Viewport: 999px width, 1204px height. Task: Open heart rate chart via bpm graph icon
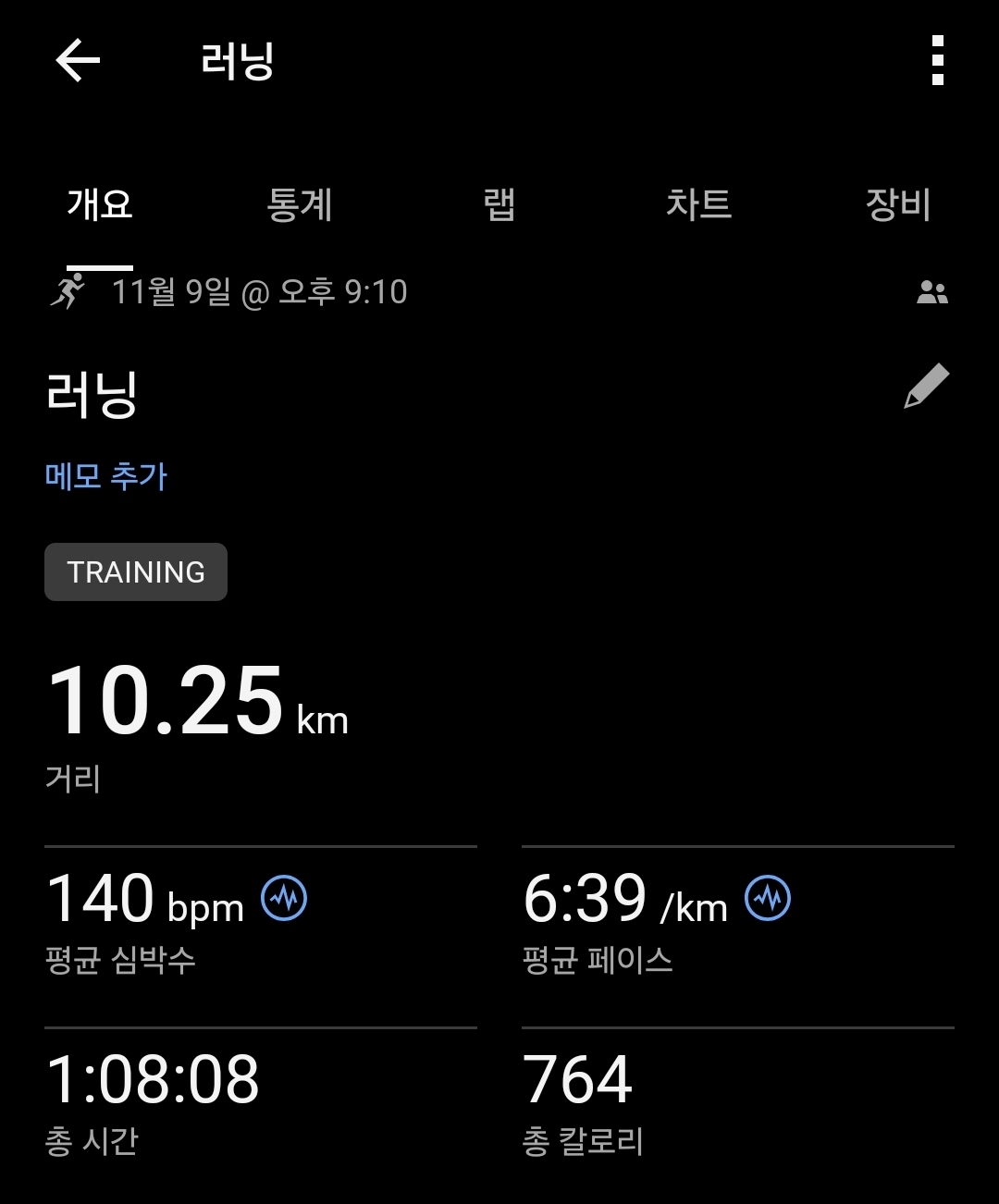pos(285,897)
